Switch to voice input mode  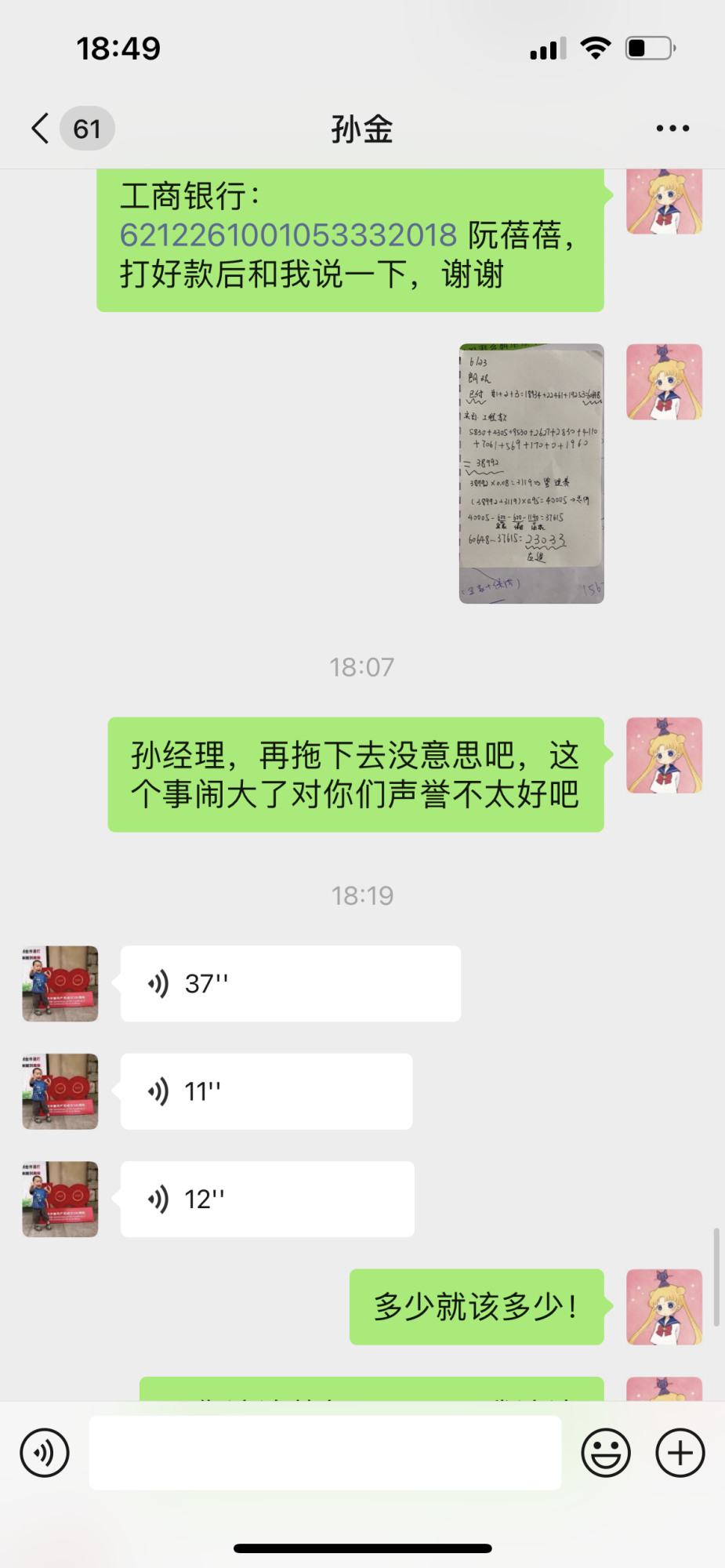45,1453
